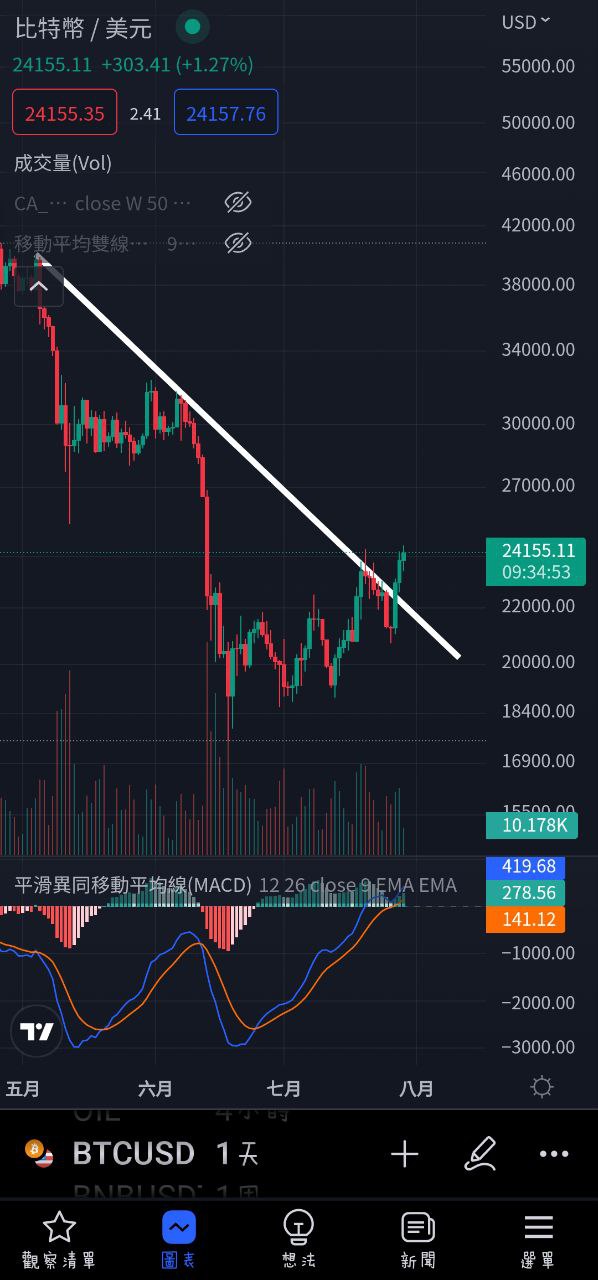Screen dimensions: 598x1280
Task: Add a symbol with the plus icon
Action: 404,1155
